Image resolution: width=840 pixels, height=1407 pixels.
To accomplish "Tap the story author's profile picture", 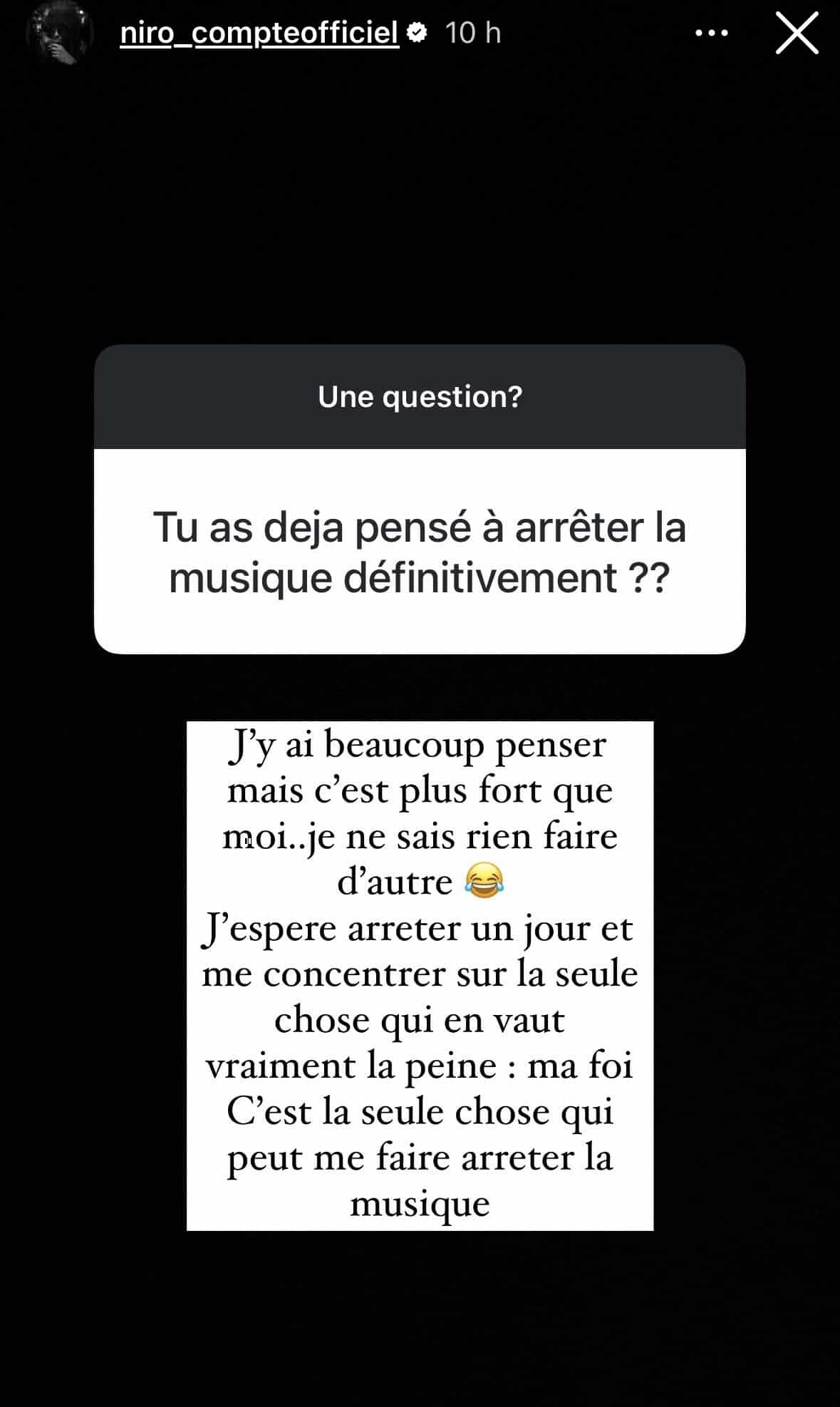I will coord(60,33).
